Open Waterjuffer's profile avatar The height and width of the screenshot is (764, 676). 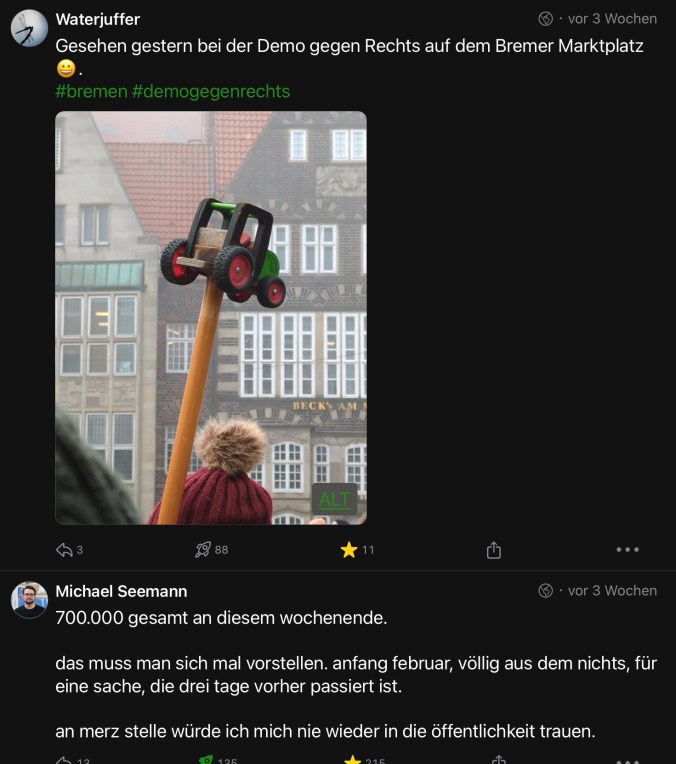coord(29,28)
